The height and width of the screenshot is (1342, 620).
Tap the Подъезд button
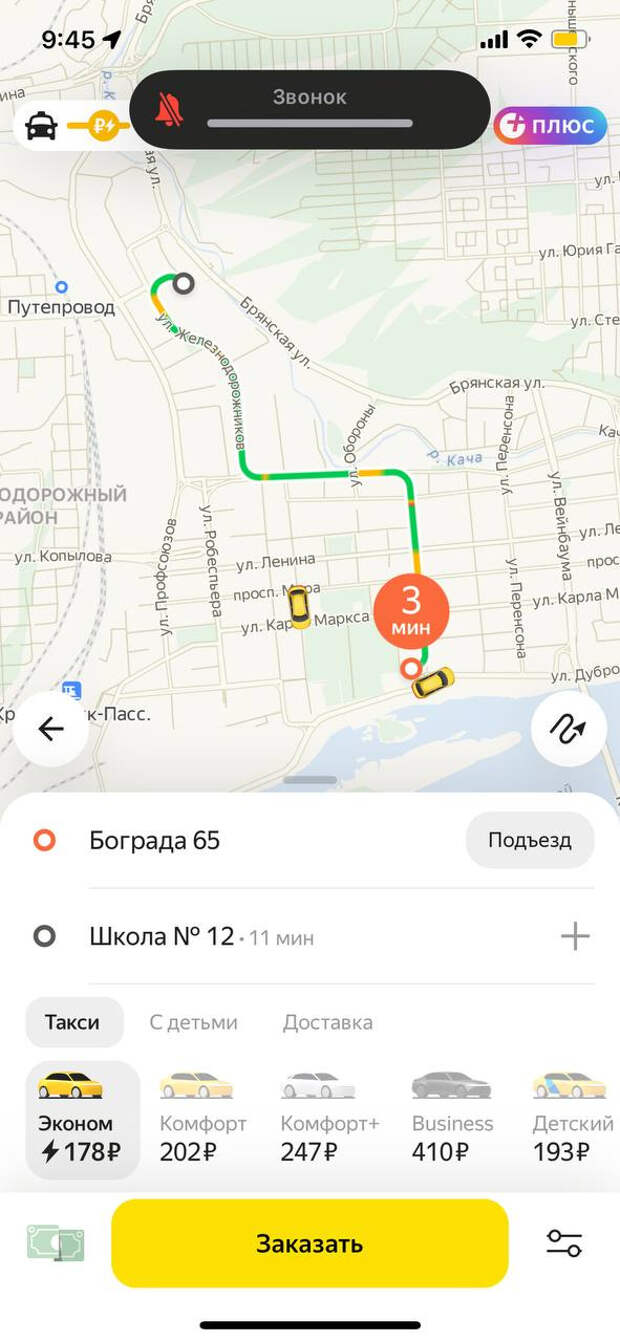529,840
